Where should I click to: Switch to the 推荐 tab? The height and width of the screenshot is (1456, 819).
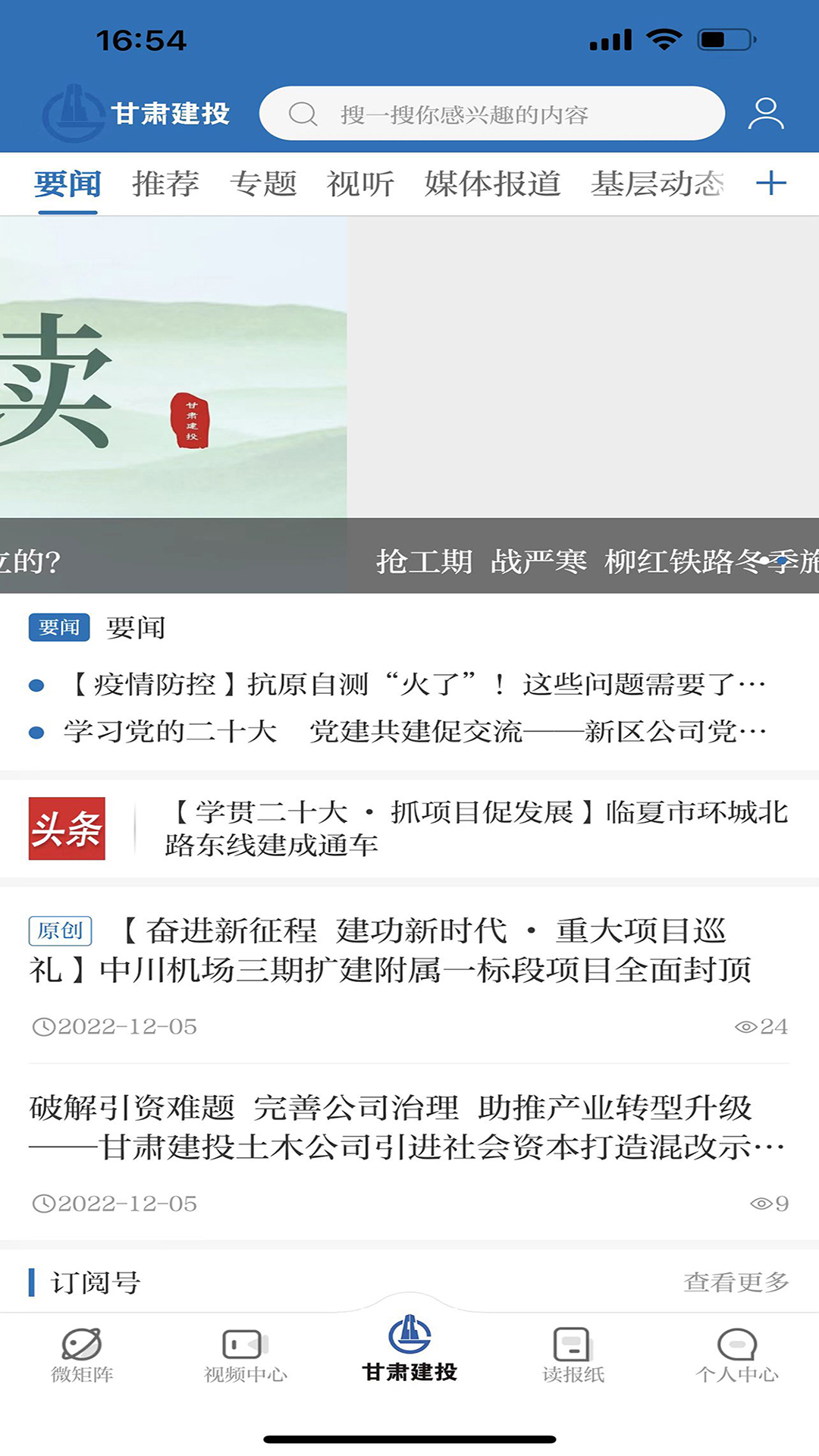[165, 184]
